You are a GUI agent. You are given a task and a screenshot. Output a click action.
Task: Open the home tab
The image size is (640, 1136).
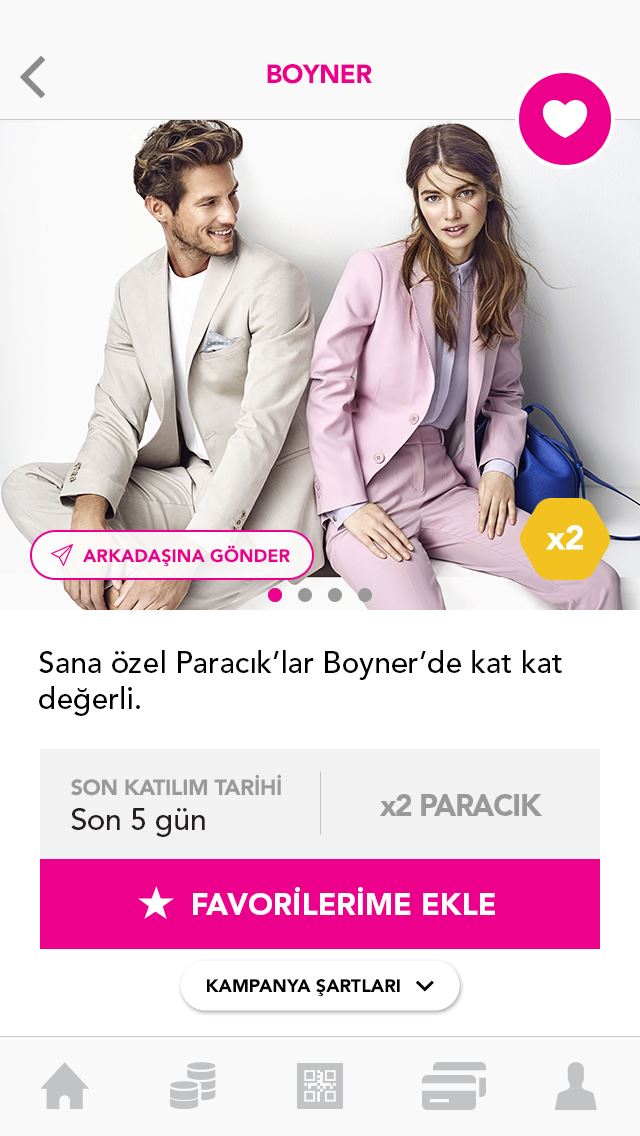(x=65, y=1085)
